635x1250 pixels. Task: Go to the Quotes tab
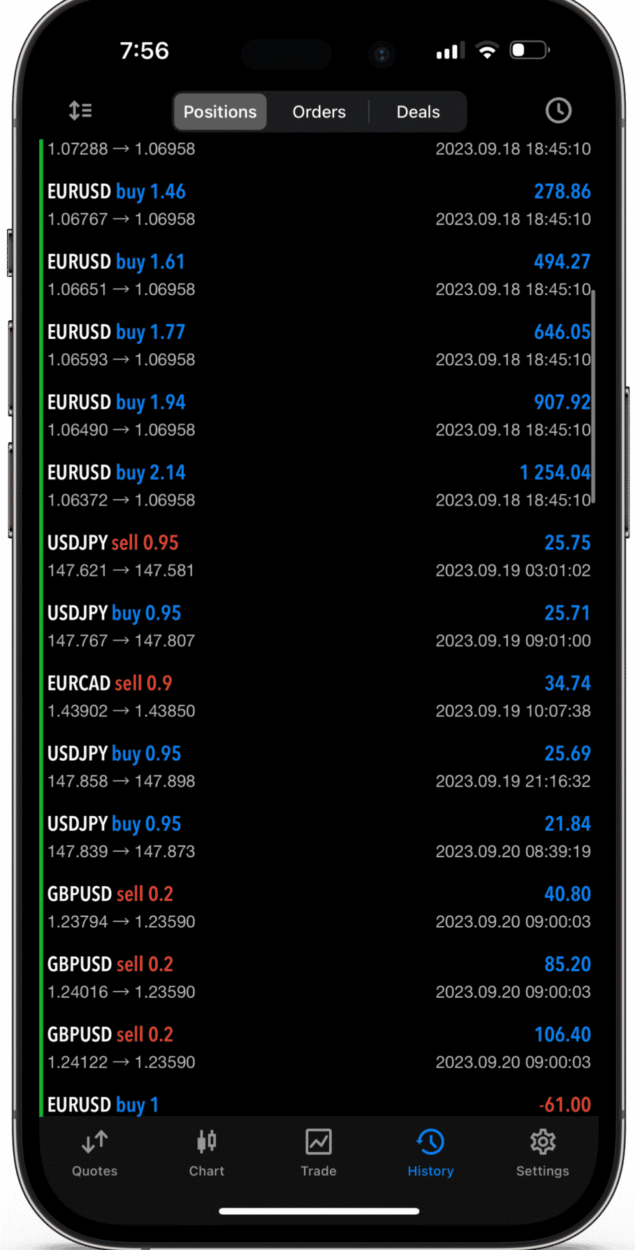95,1152
